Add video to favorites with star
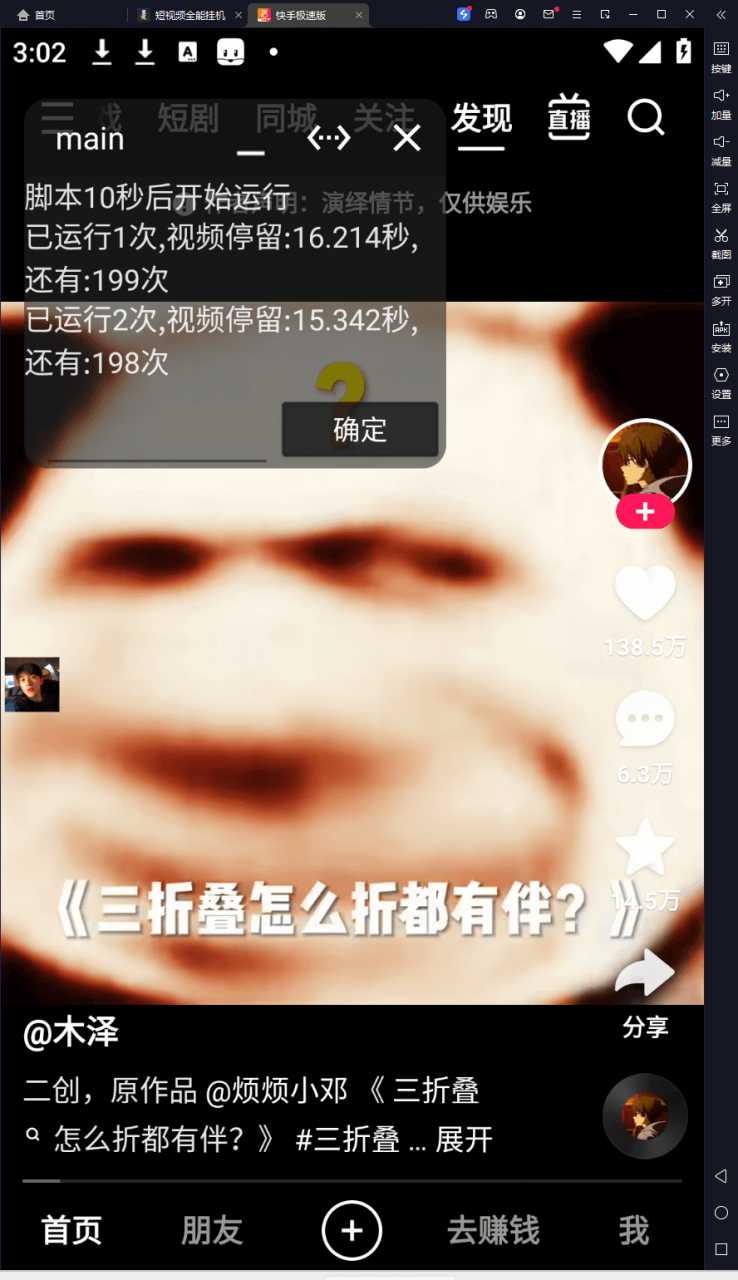Viewport: 738px width, 1280px height. 645,846
